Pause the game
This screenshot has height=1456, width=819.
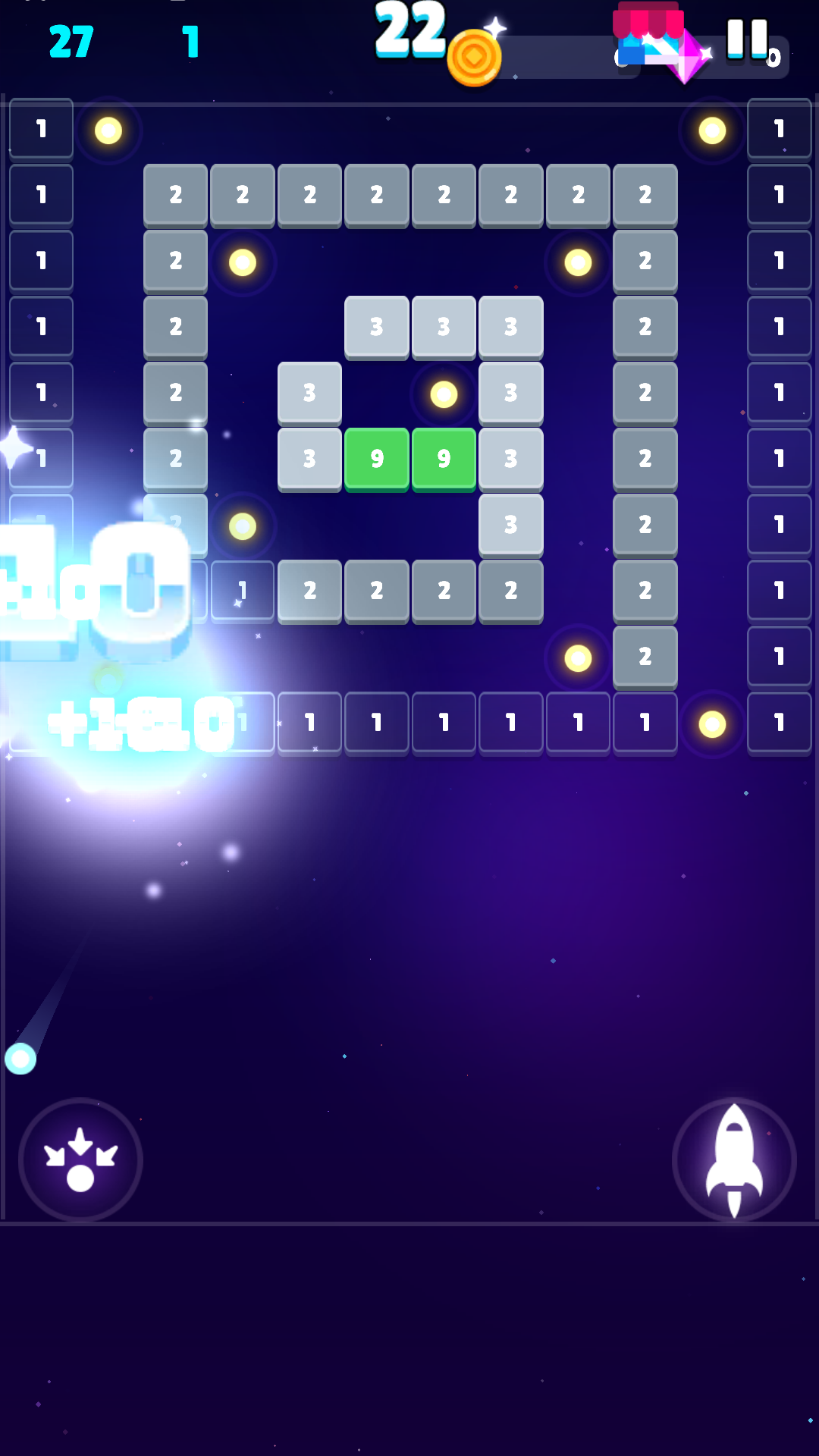coord(747,39)
